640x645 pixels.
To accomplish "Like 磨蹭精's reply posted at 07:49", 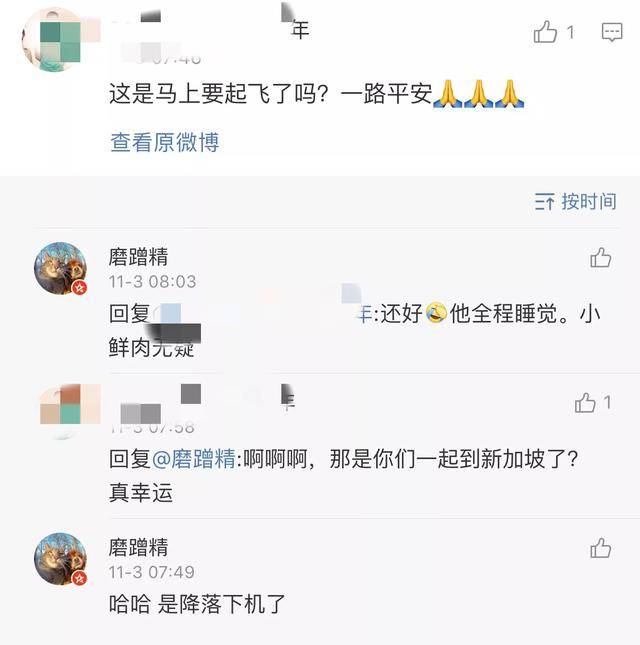I will [x=600, y=547].
